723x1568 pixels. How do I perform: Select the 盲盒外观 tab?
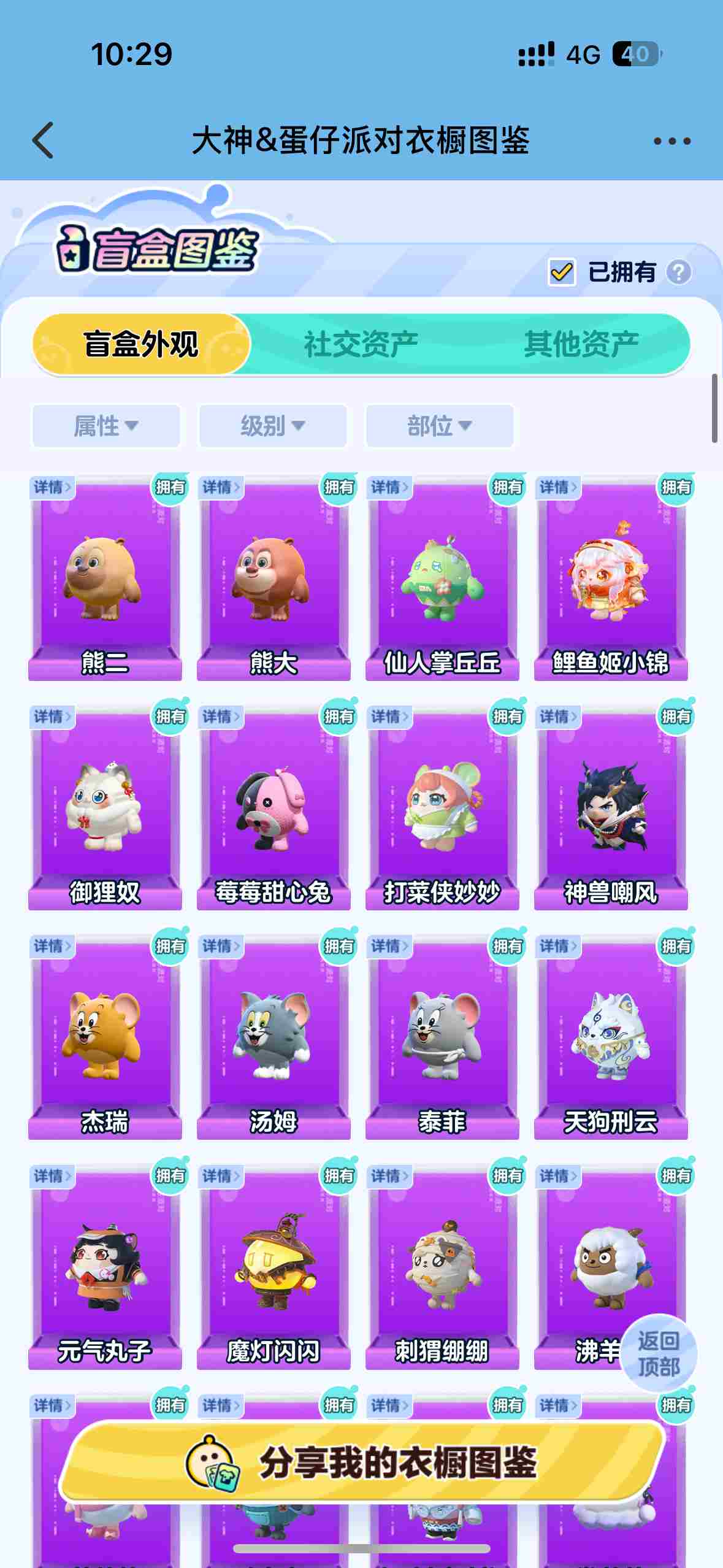pos(141,344)
